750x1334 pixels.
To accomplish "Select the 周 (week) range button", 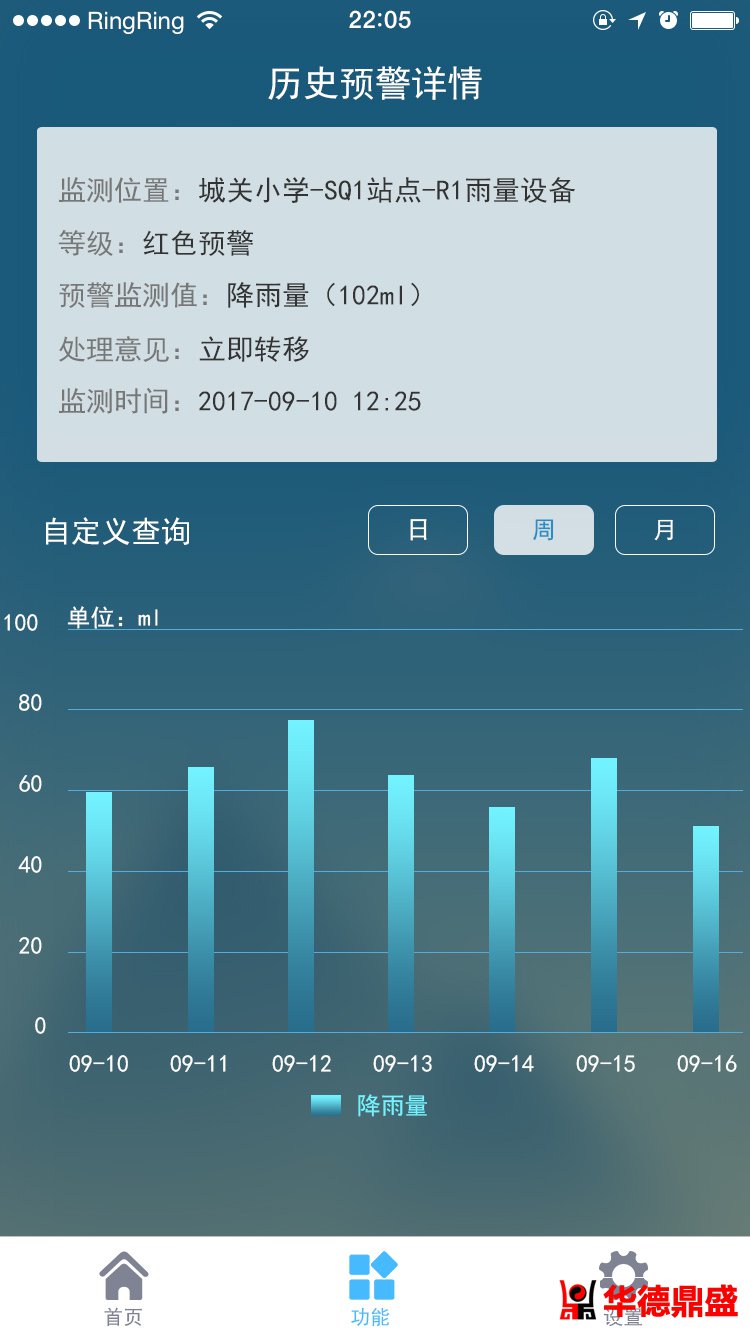I will coord(544,530).
